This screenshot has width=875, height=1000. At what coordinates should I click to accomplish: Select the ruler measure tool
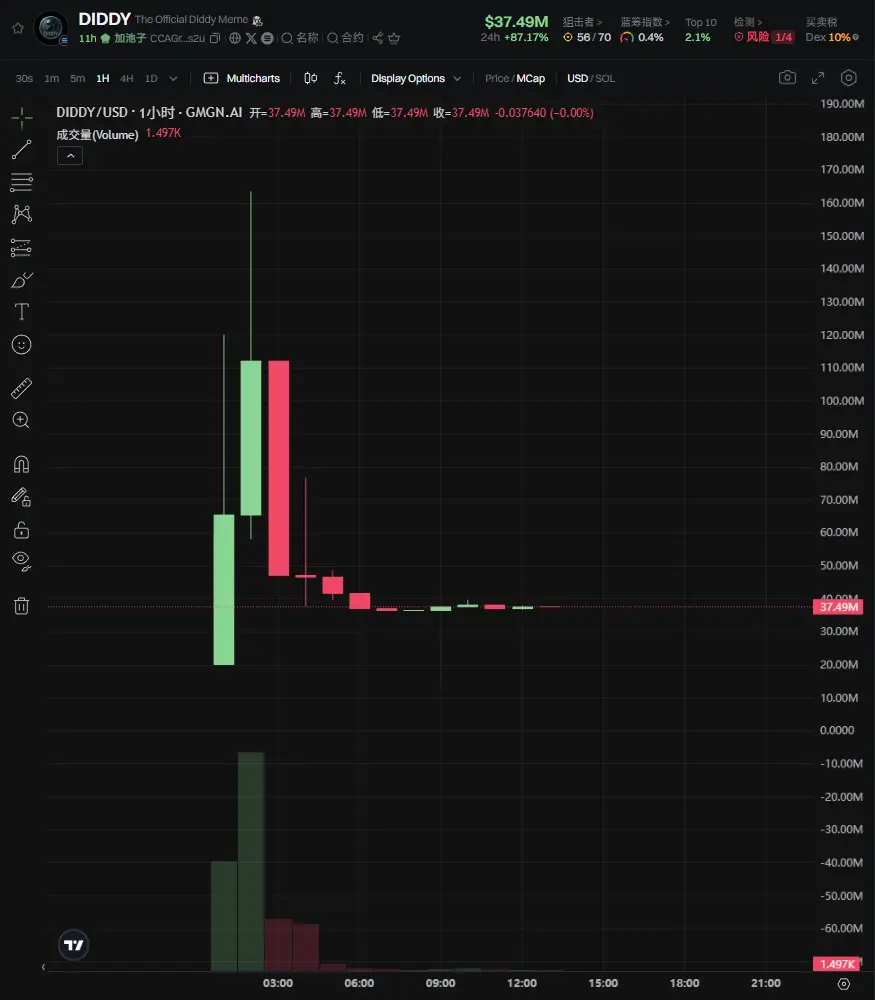click(21, 388)
